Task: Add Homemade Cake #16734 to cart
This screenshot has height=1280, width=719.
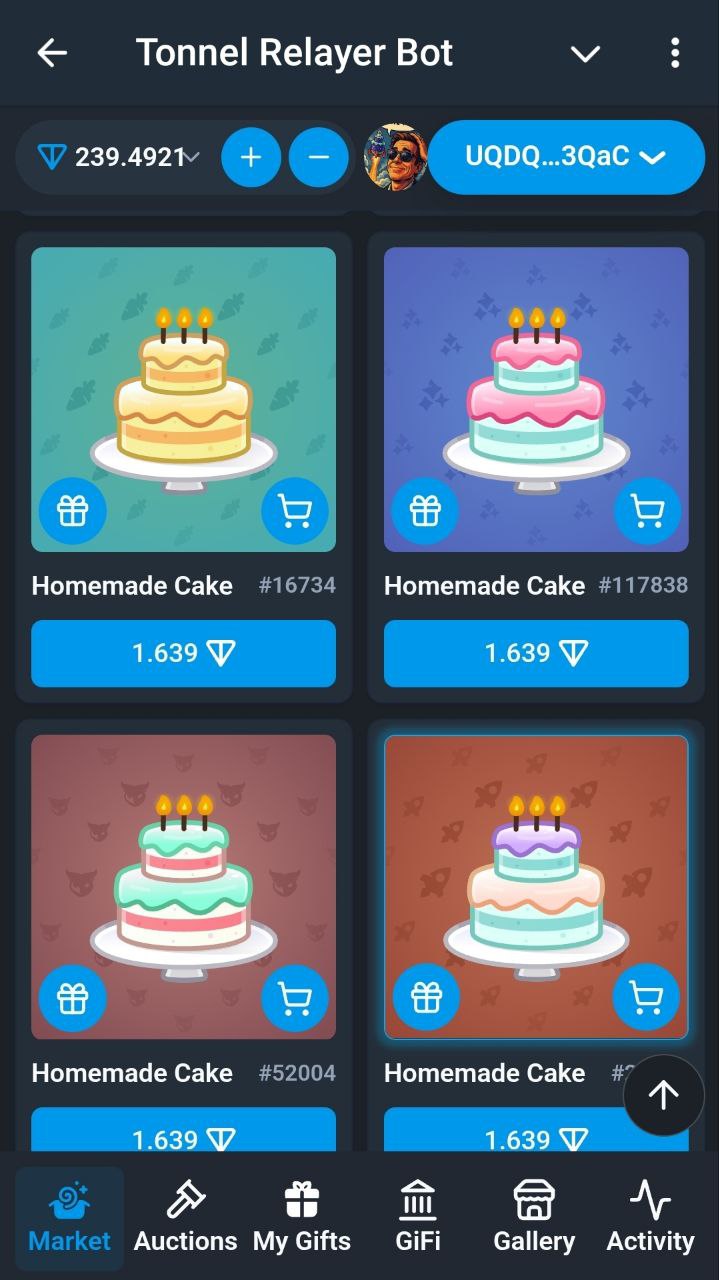Action: tap(294, 511)
